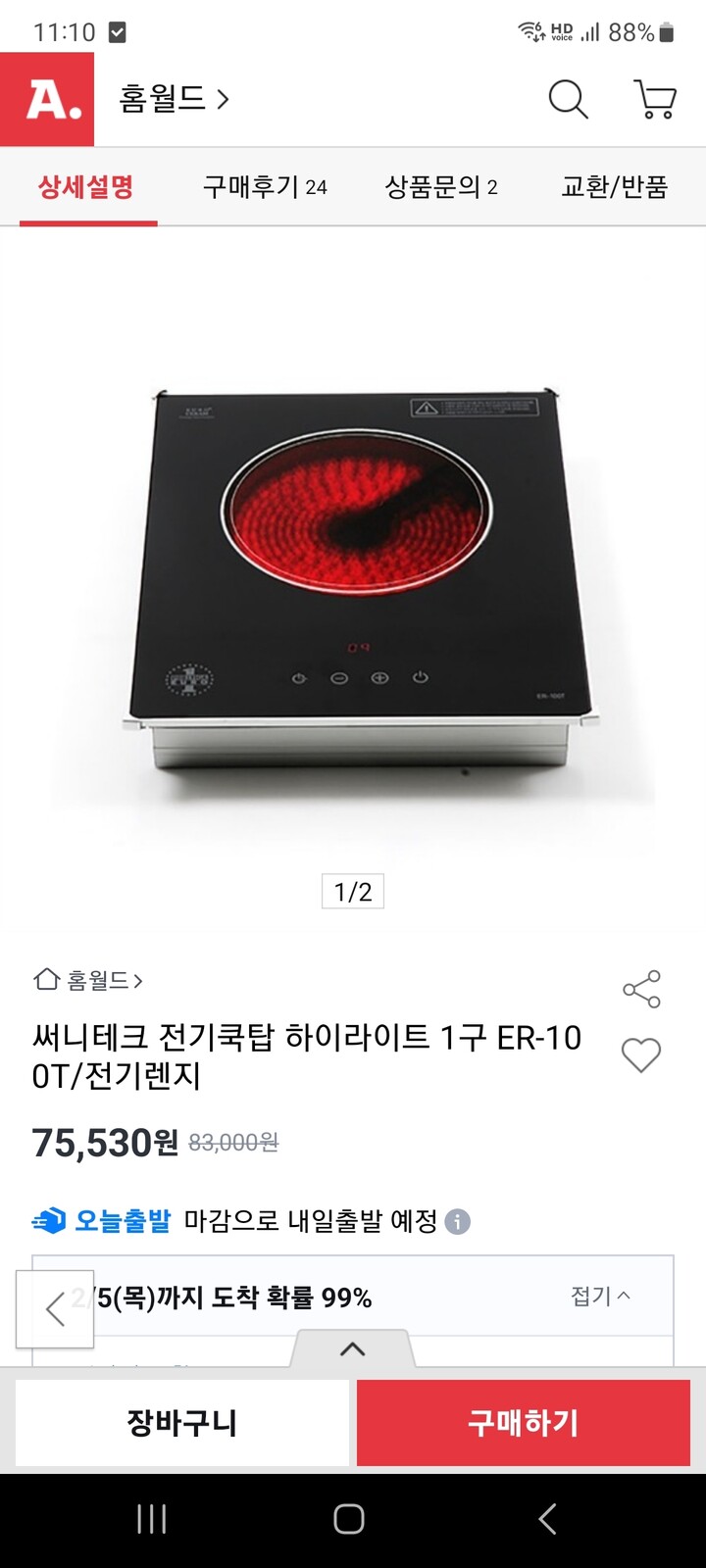Tap the A. logo in the top corner
Screen dimensions: 706x1568
coord(48,100)
